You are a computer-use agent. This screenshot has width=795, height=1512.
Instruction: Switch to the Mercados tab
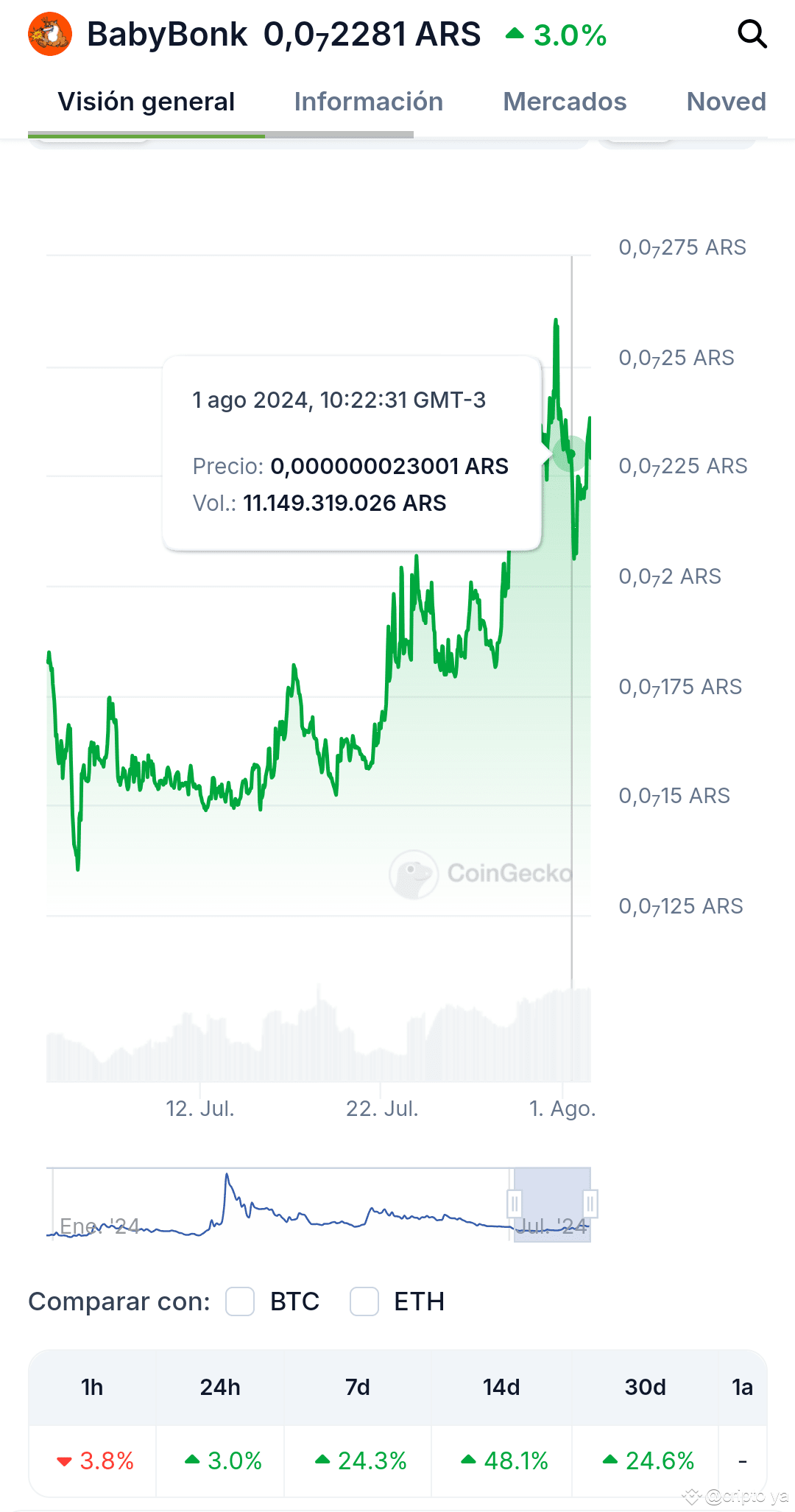tap(564, 101)
